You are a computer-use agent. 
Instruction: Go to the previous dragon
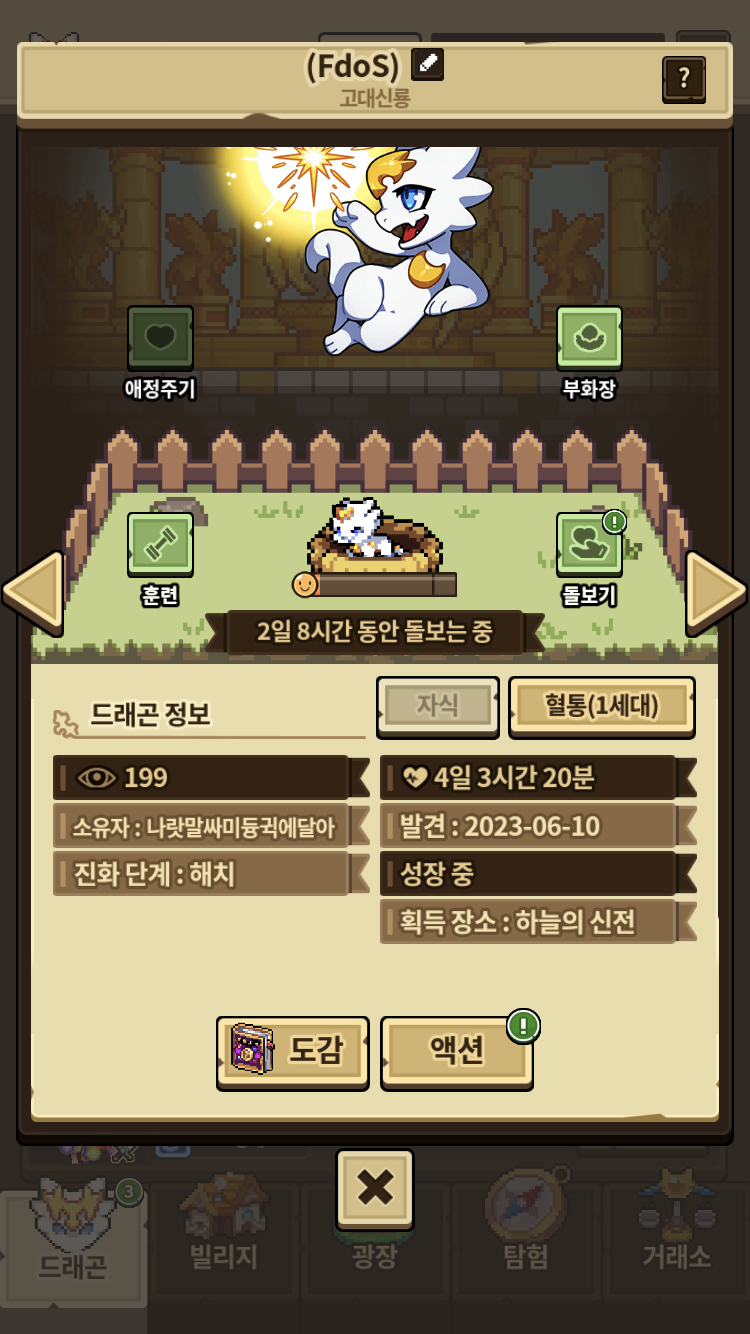(x=33, y=592)
